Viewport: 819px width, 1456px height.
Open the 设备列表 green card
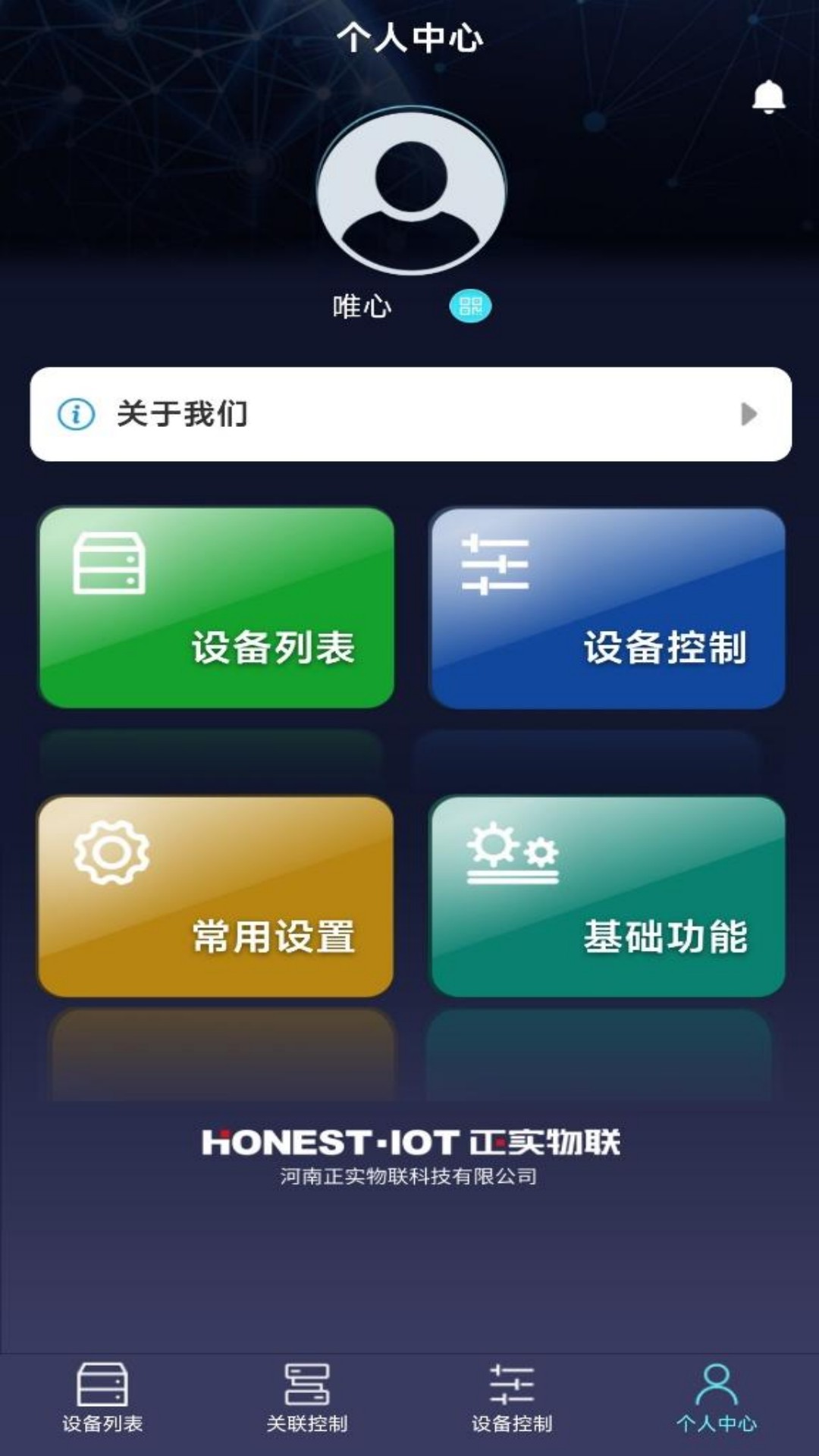click(x=217, y=607)
